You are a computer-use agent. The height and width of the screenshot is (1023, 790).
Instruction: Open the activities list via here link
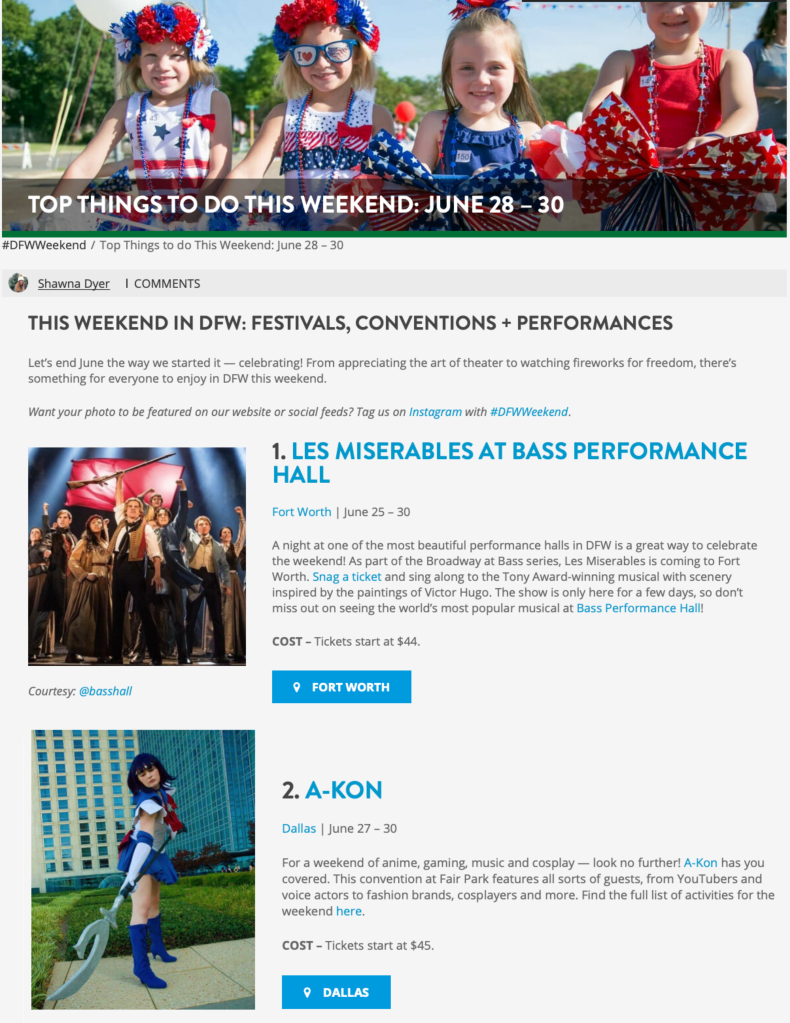[x=349, y=911]
